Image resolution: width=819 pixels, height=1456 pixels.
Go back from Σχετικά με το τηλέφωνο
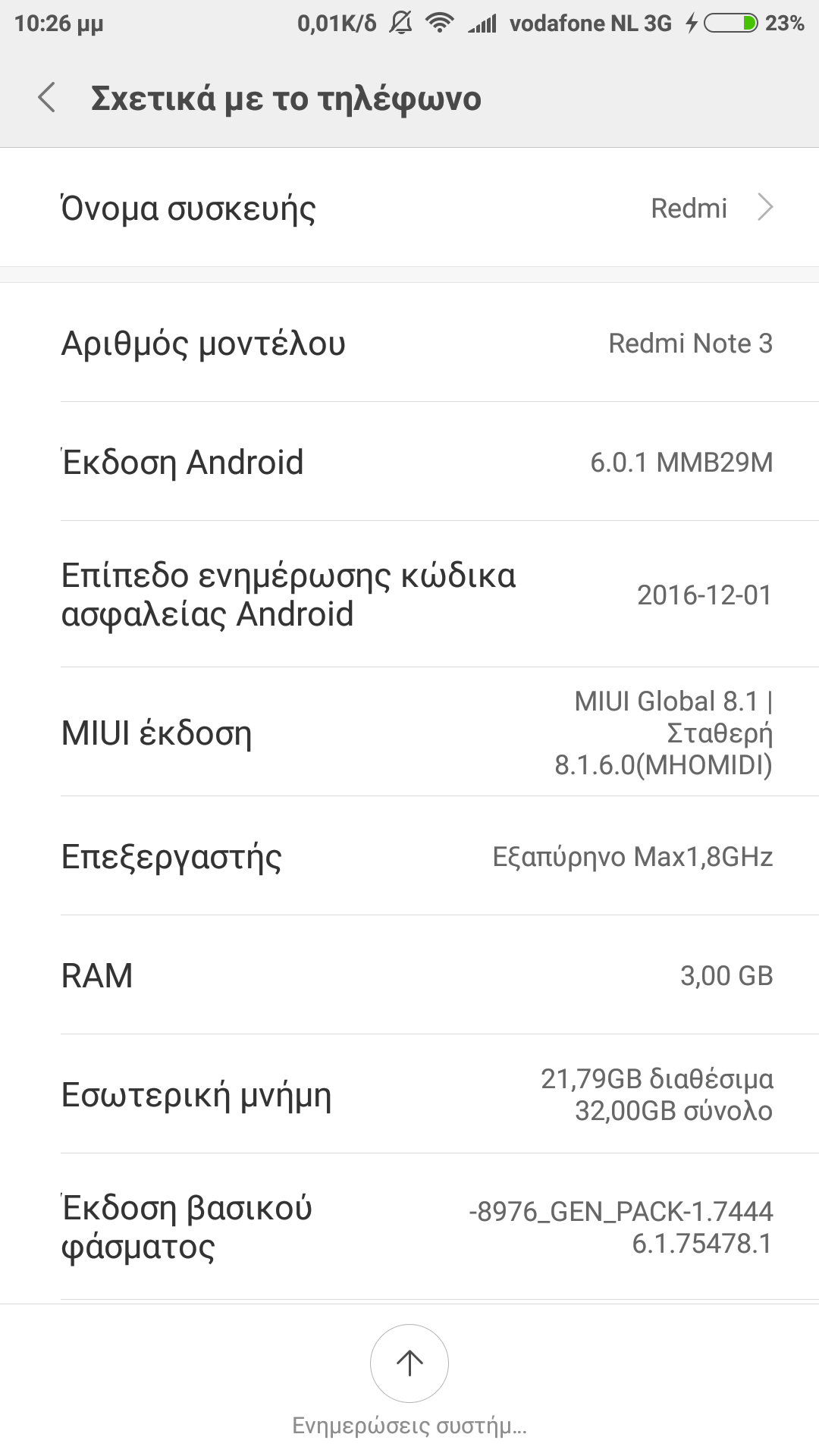click(47, 99)
